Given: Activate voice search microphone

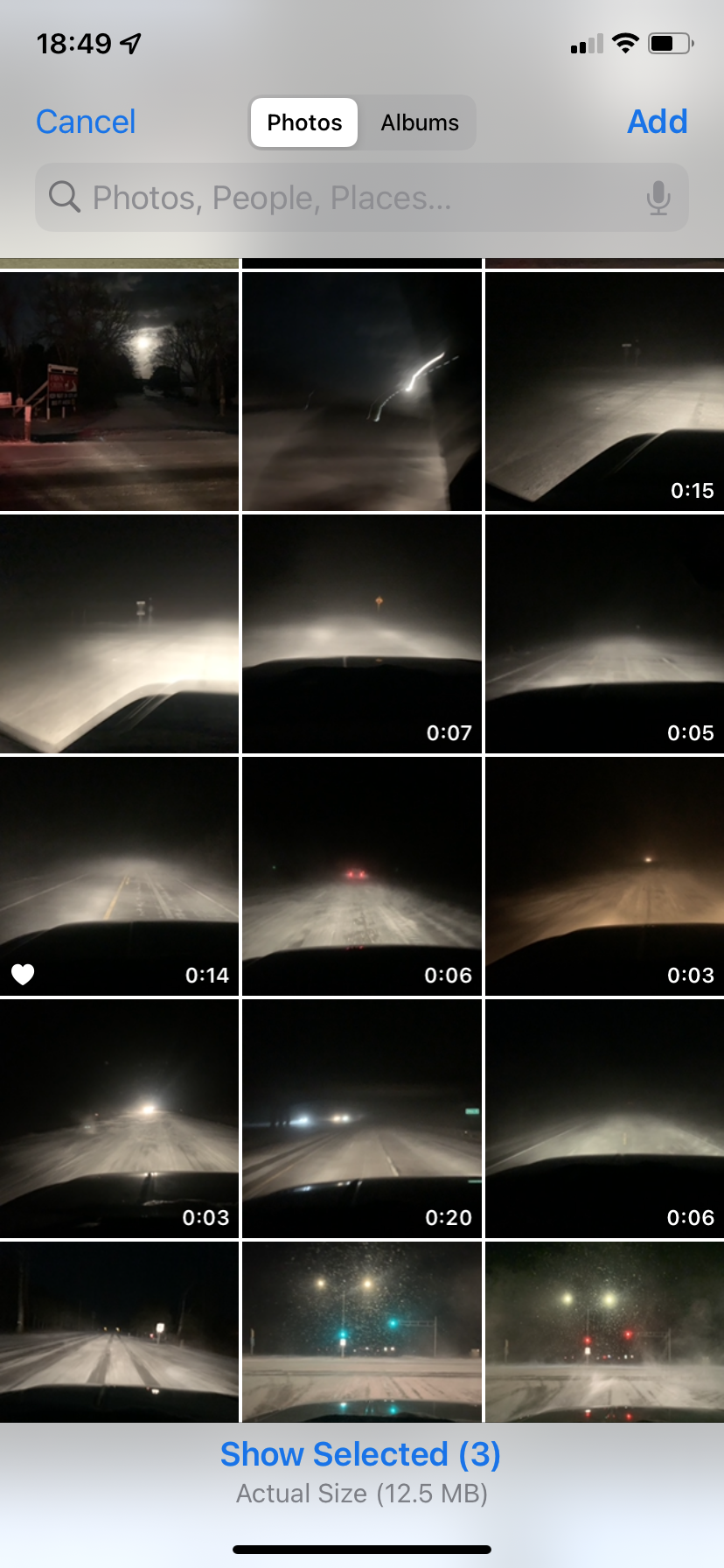Looking at the screenshot, I should click(658, 198).
